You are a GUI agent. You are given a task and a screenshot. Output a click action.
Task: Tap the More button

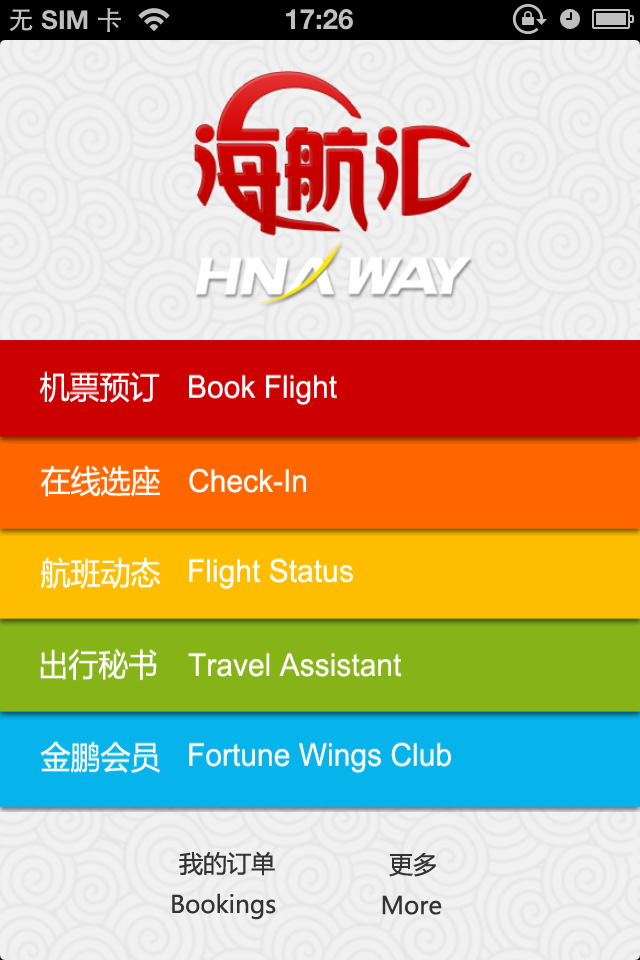412,885
